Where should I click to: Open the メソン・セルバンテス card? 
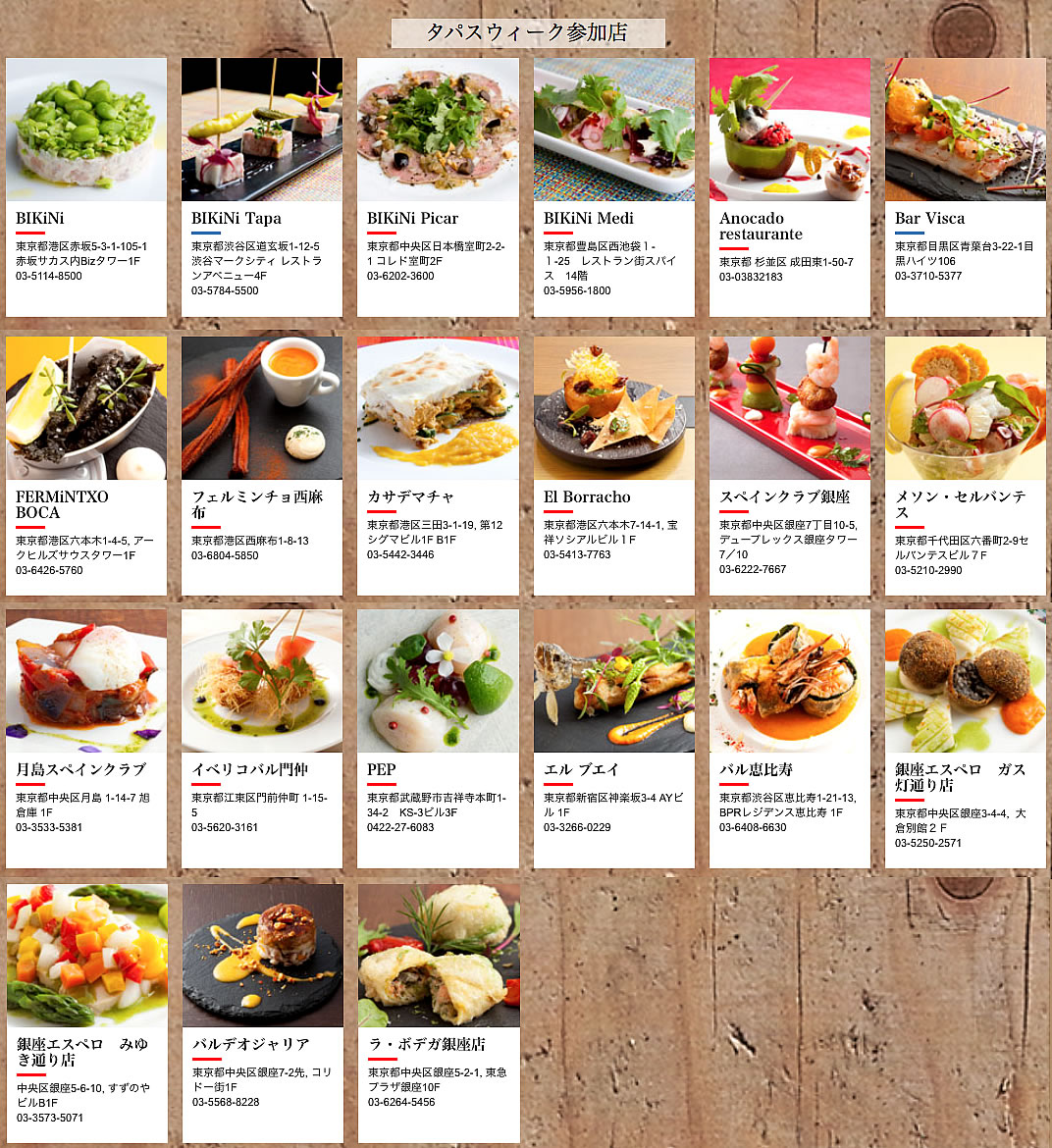click(x=965, y=465)
